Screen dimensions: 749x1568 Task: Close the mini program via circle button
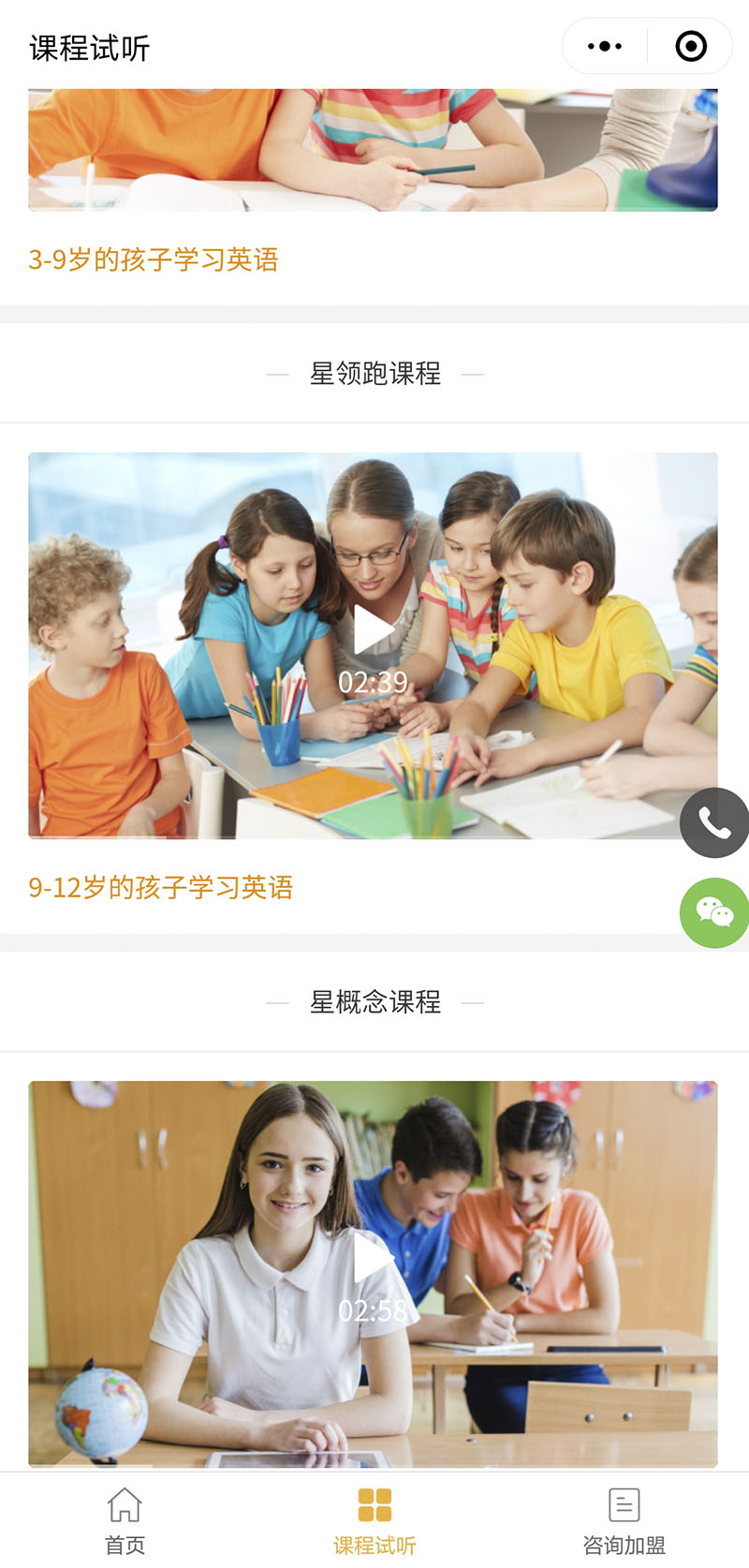point(691,46)
